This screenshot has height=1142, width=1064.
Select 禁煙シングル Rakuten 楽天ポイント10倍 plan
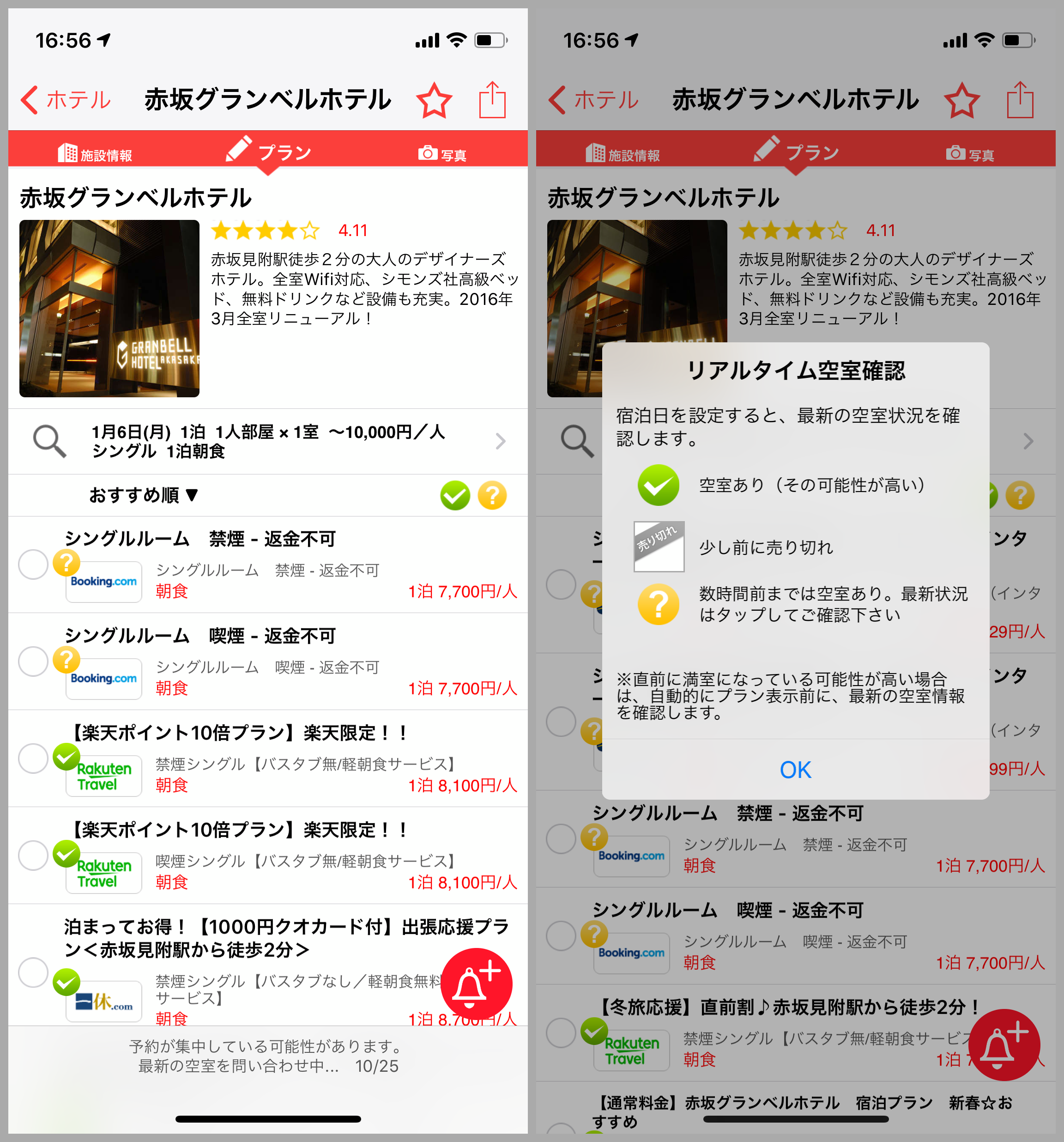tap(267, 758)
